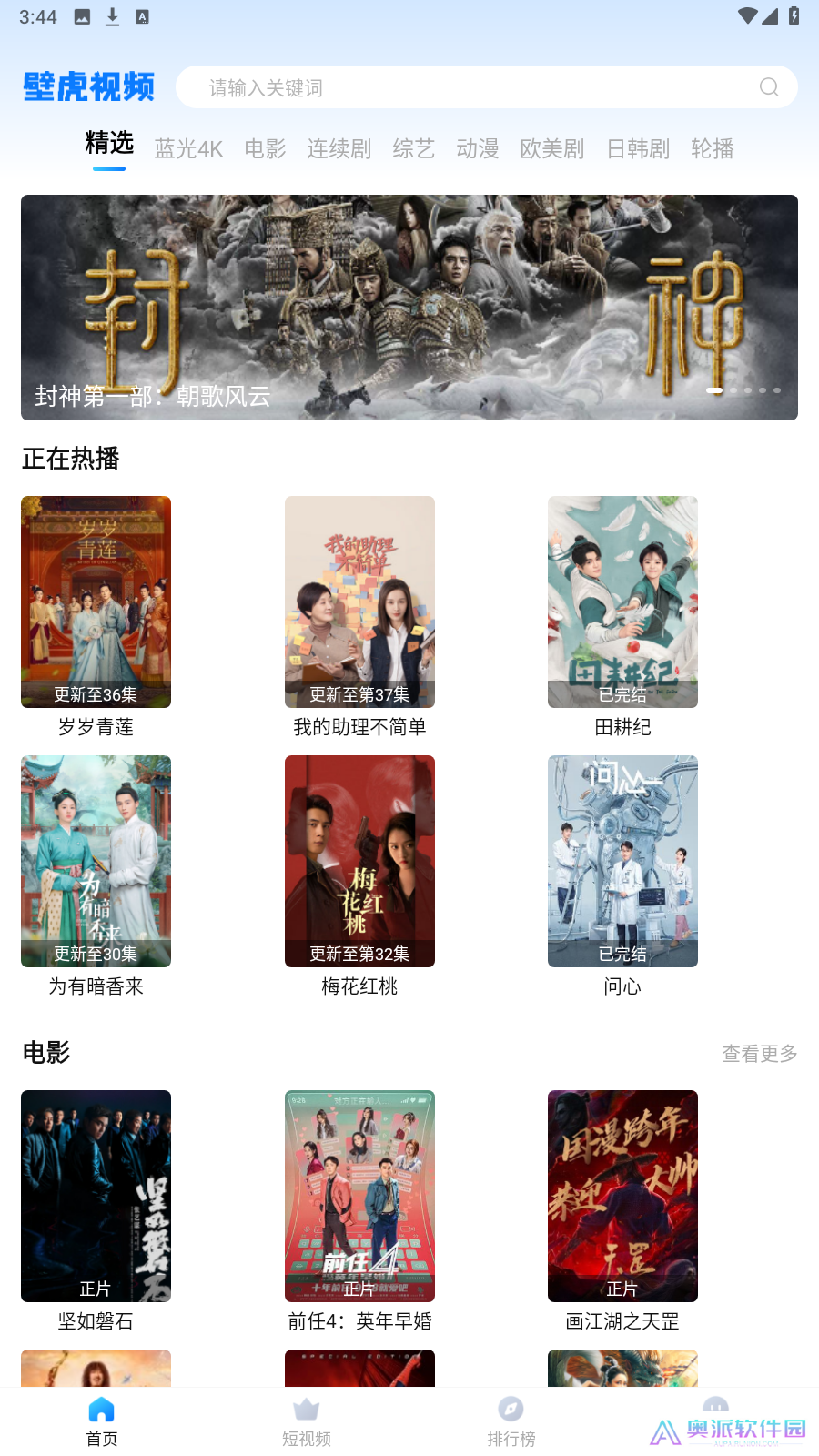
Task: Switch to the 电影 tab
Action: click(264, 148)
